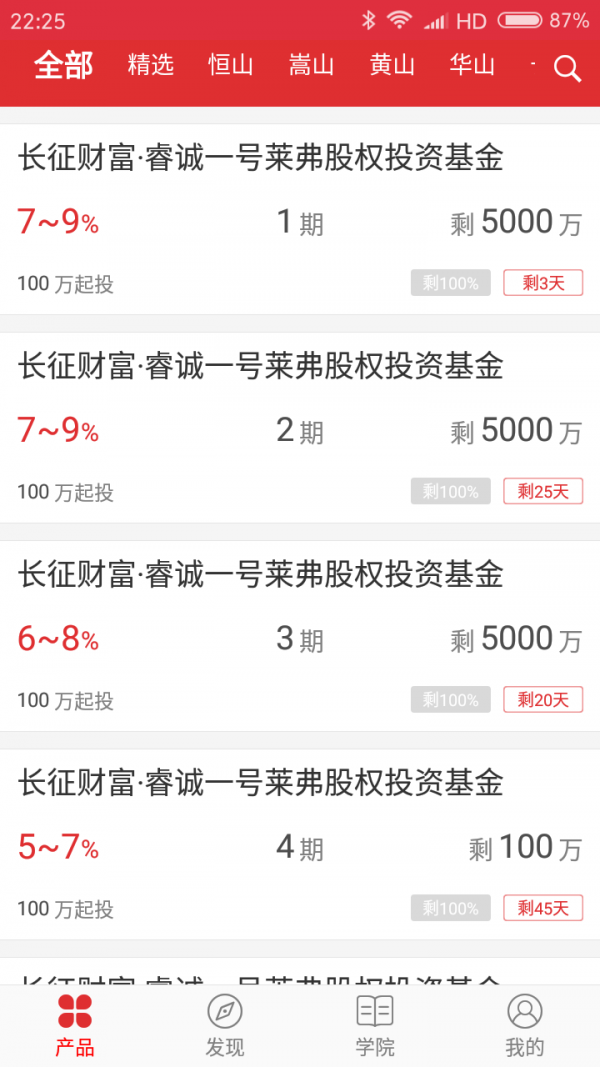Select the 全部 tab
Image resolution: width=600 pixels, height=1067 pixels.
pyautogui.click(x=63, y=66)
